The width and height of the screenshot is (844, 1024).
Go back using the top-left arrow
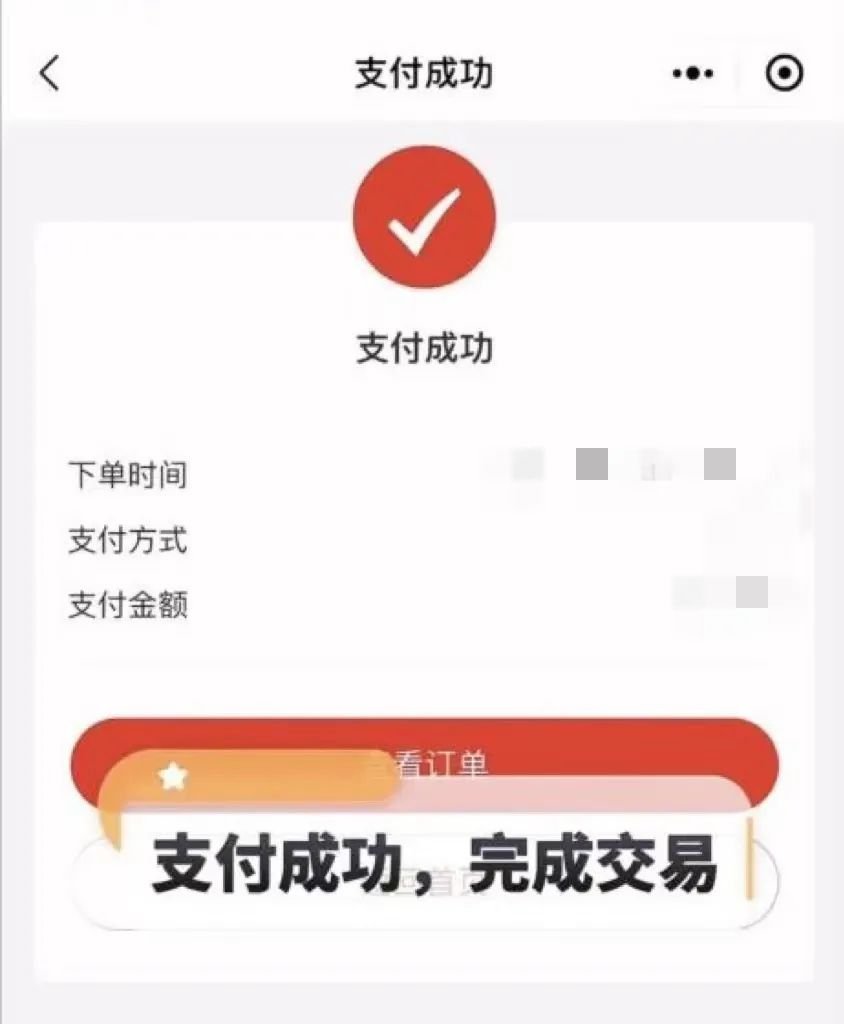point(49,73)
